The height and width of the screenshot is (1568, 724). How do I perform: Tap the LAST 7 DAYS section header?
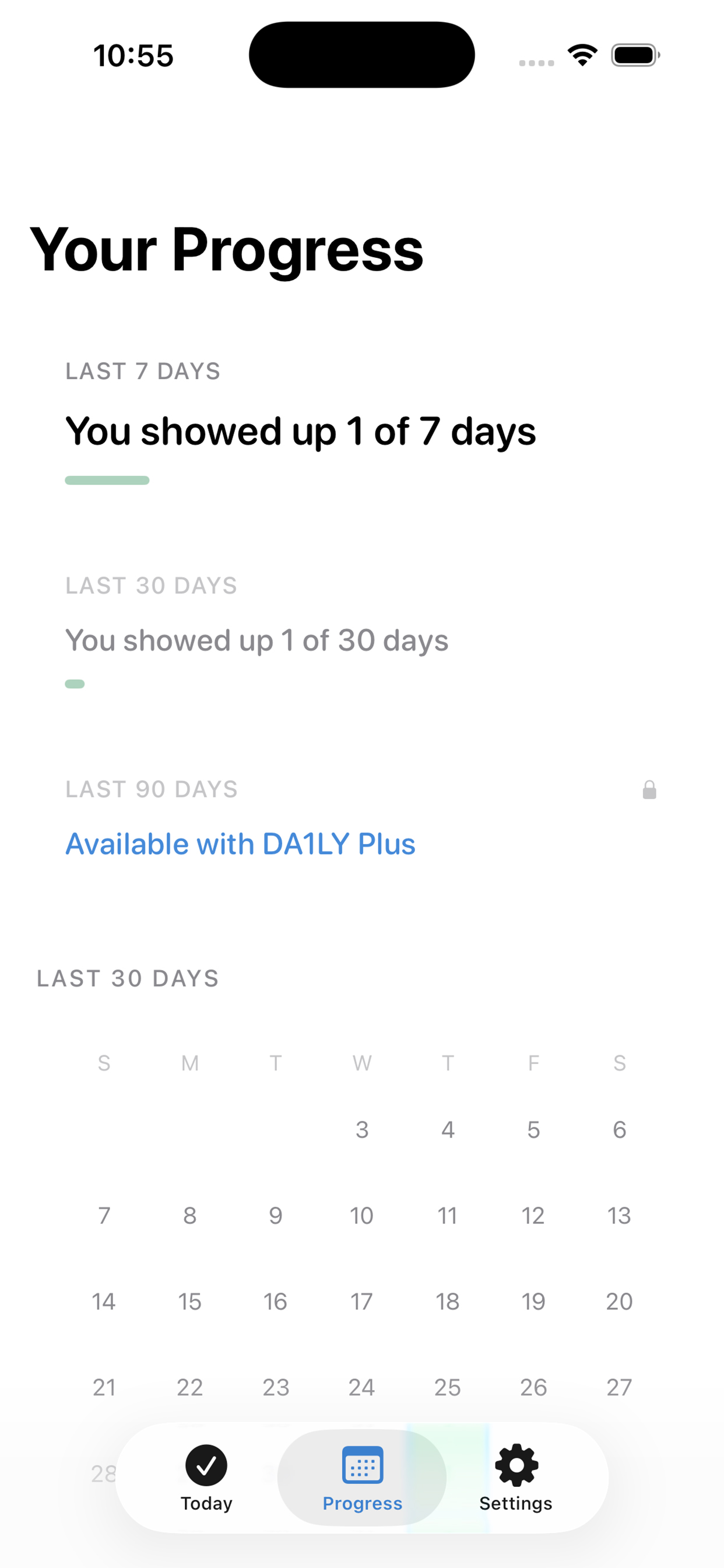(143, 370)
